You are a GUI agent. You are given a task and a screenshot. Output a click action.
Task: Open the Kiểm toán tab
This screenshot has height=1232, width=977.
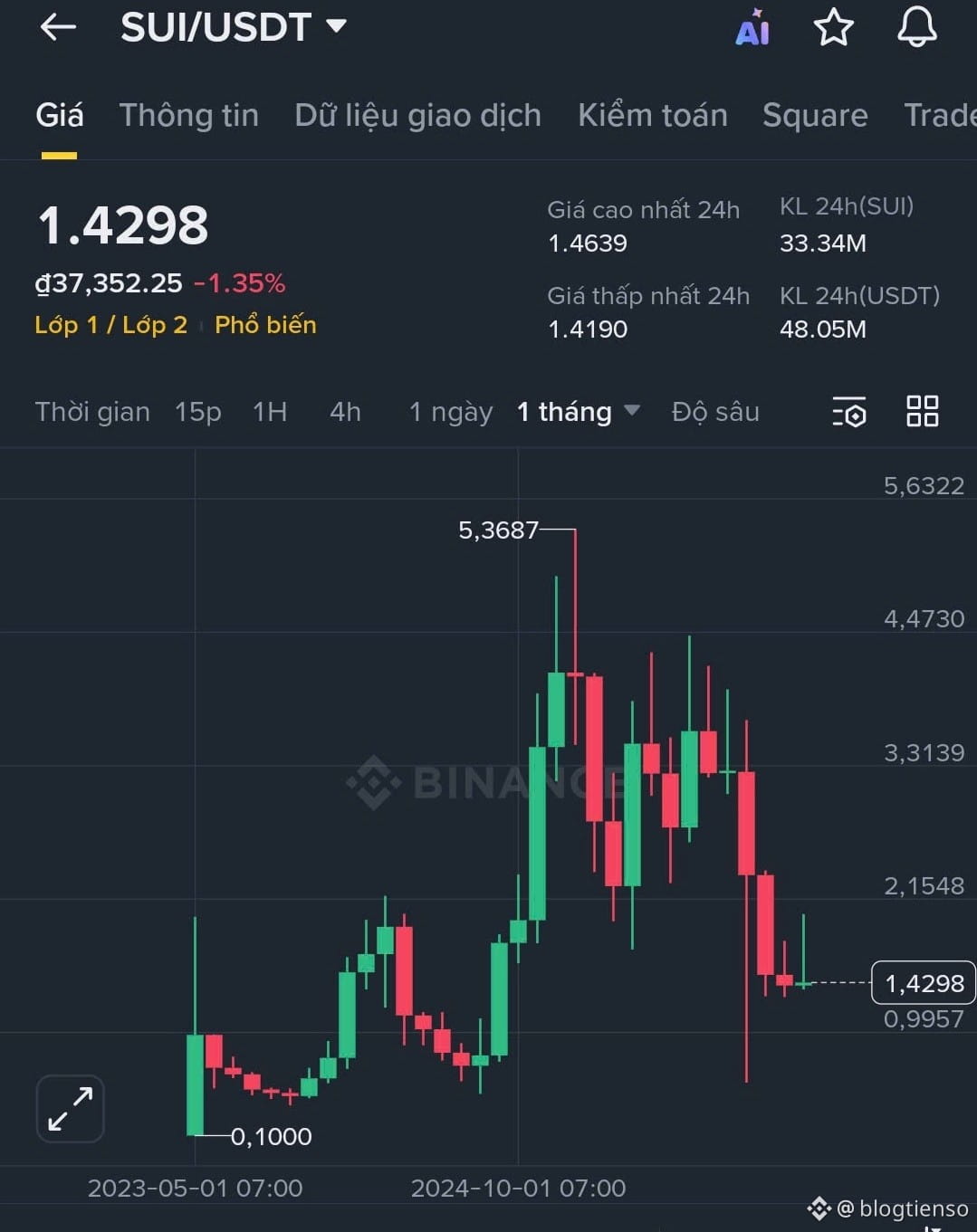[653, 115]
